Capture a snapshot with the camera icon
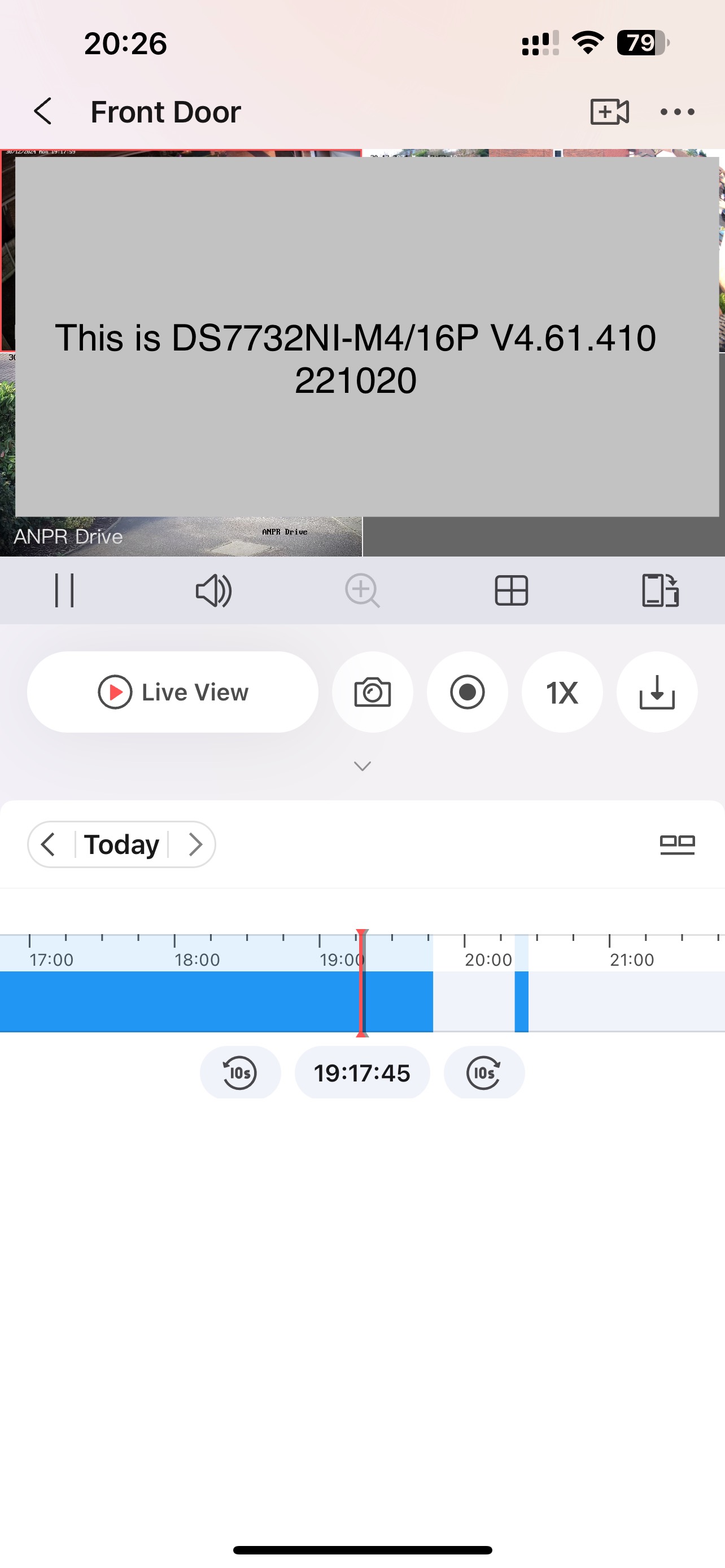Viewport: 725px width, 1568px height. tap(373, 692)
